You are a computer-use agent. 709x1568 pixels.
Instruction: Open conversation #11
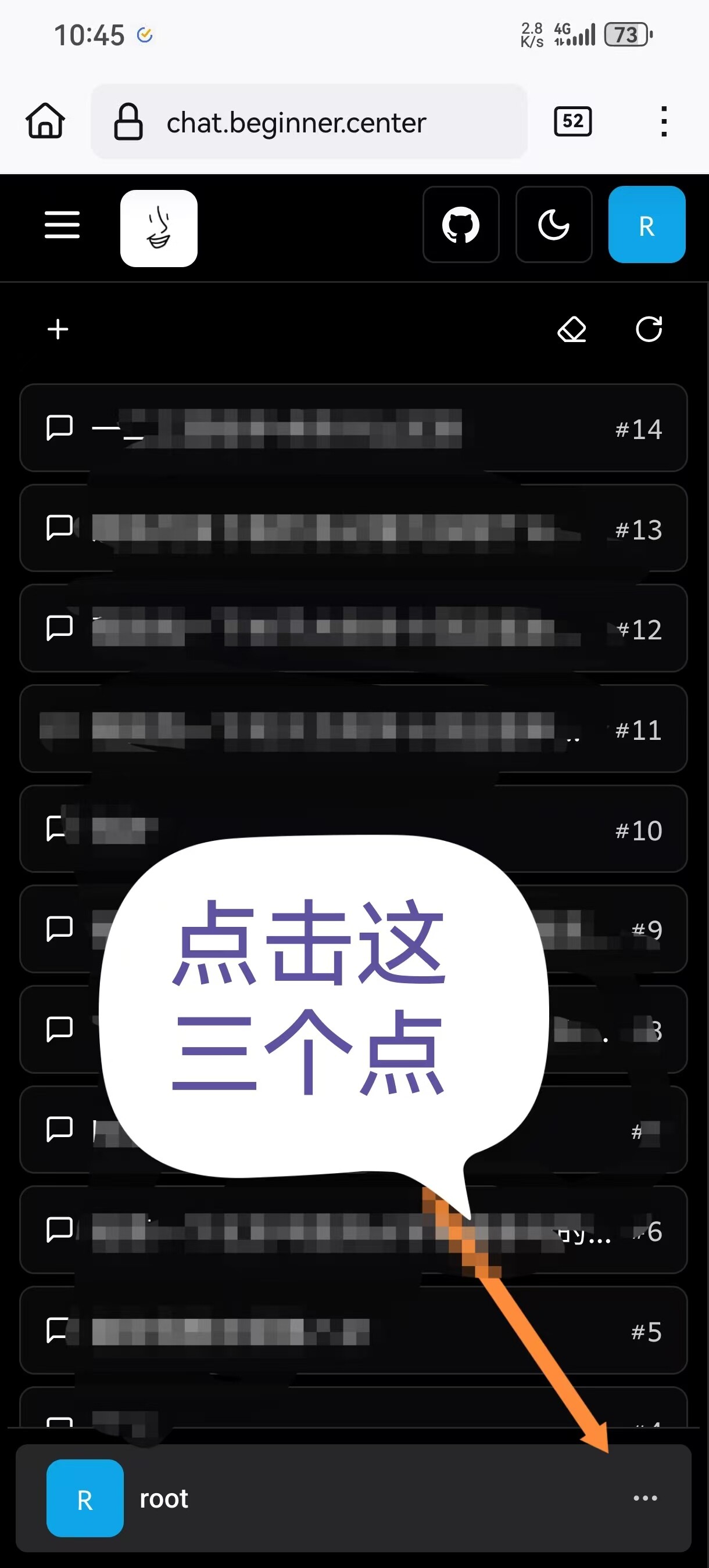(353, 729)
